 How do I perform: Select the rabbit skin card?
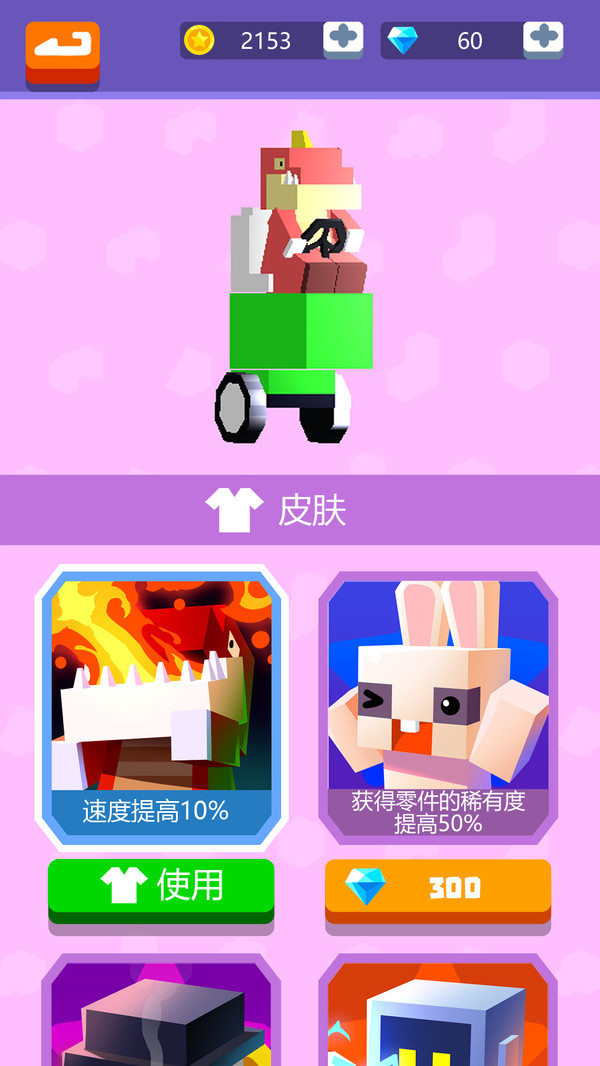tap(438, 705)
